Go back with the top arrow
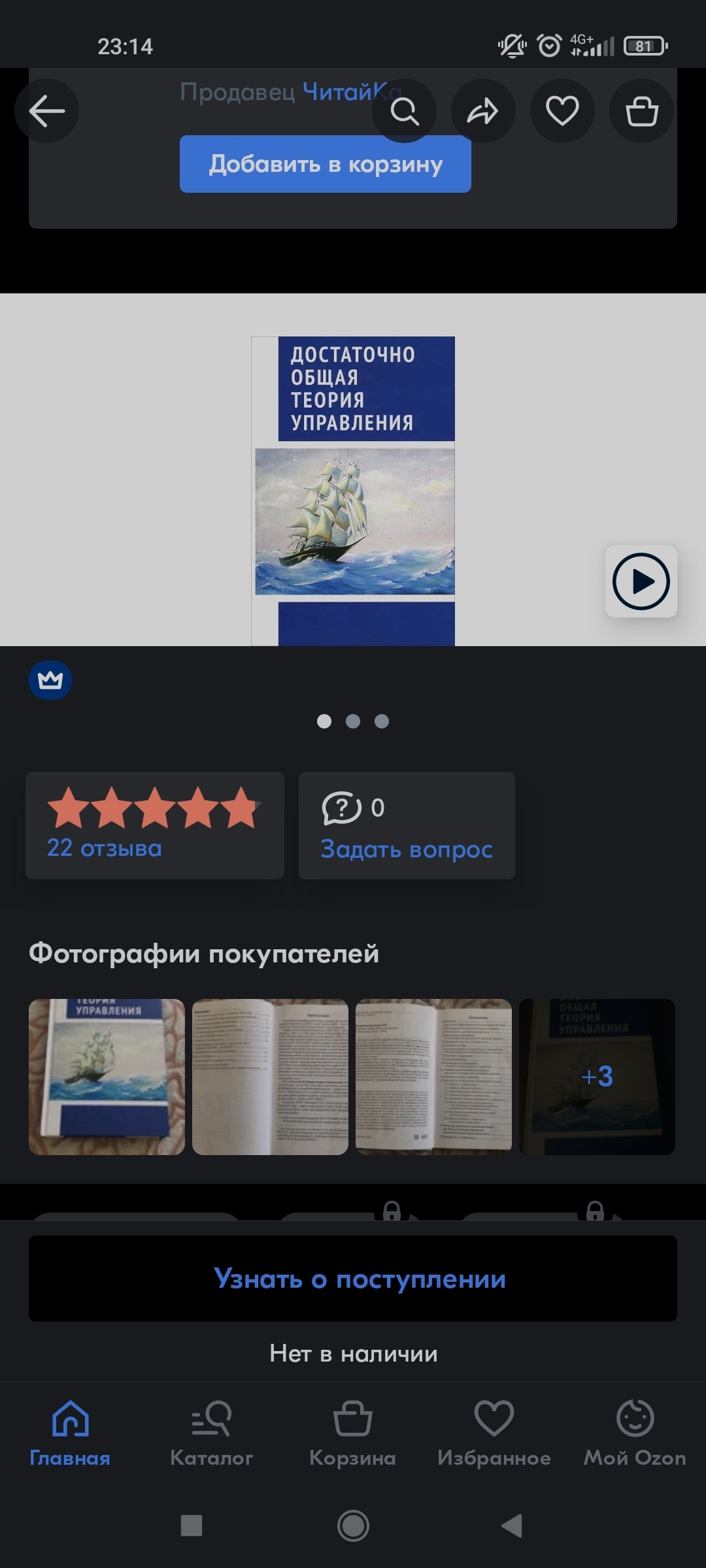This screenshot has width=706, height=1568. [x=47, y=111]
